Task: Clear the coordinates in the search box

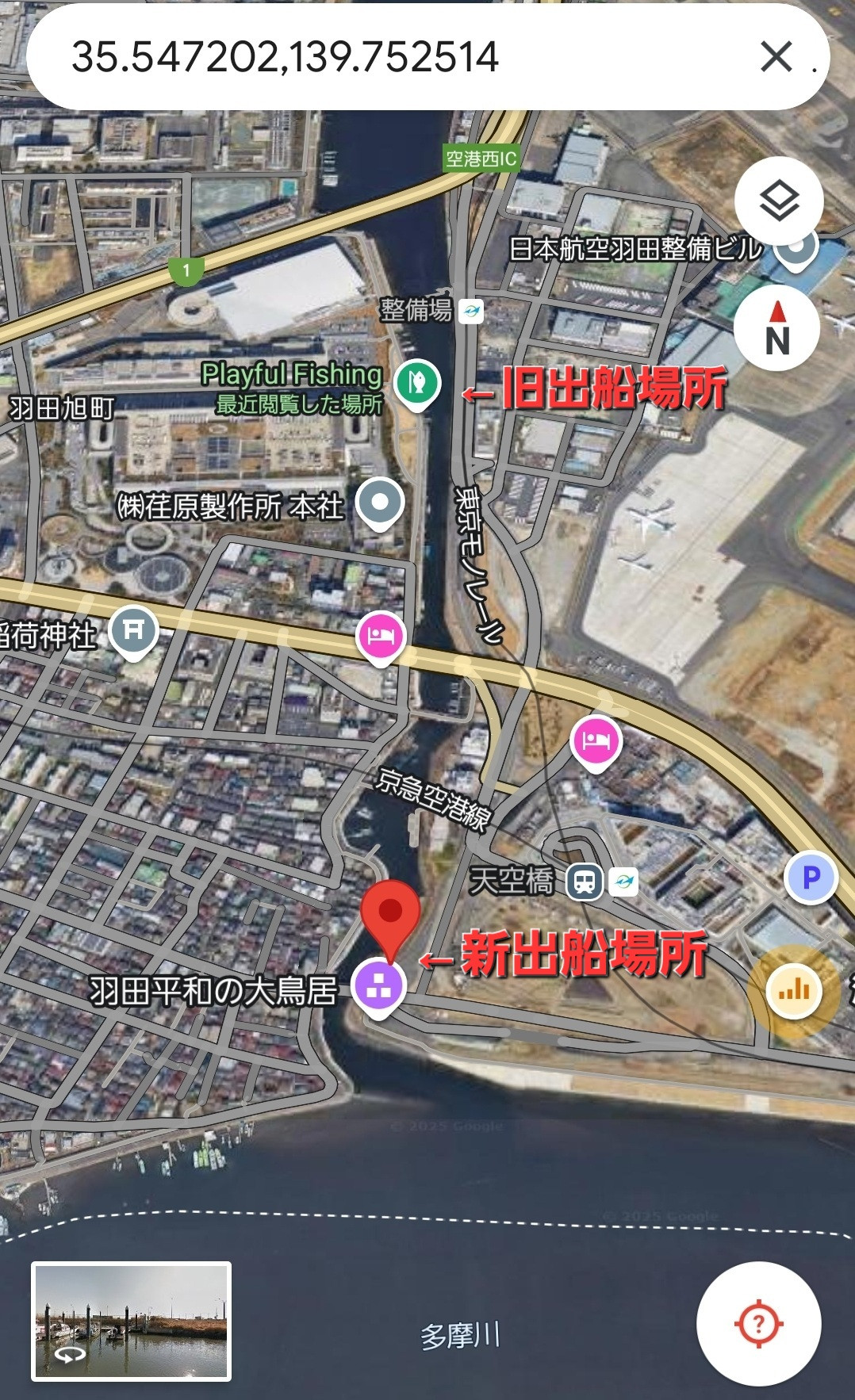Action: tap(776, 57)
